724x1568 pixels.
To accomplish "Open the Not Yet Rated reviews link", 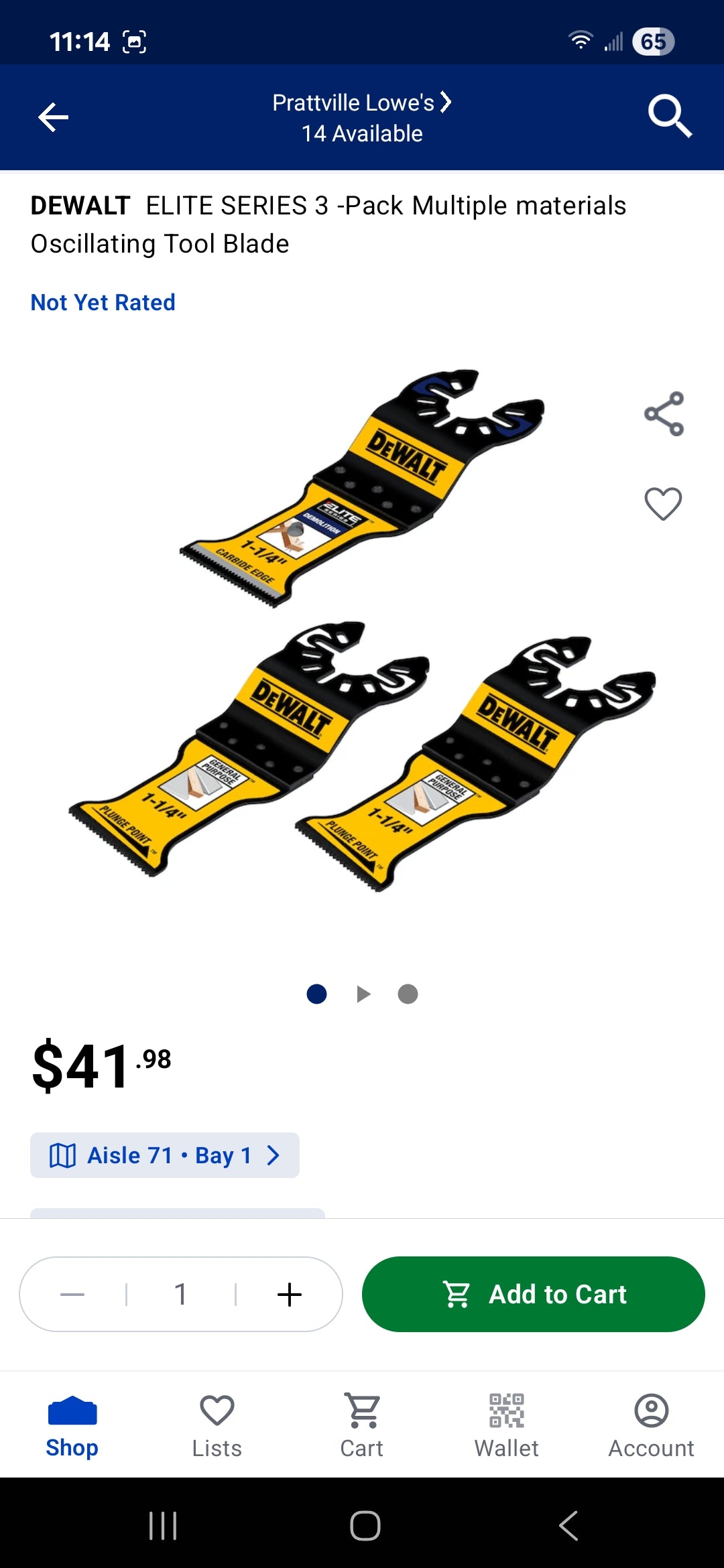I will 103,302.
